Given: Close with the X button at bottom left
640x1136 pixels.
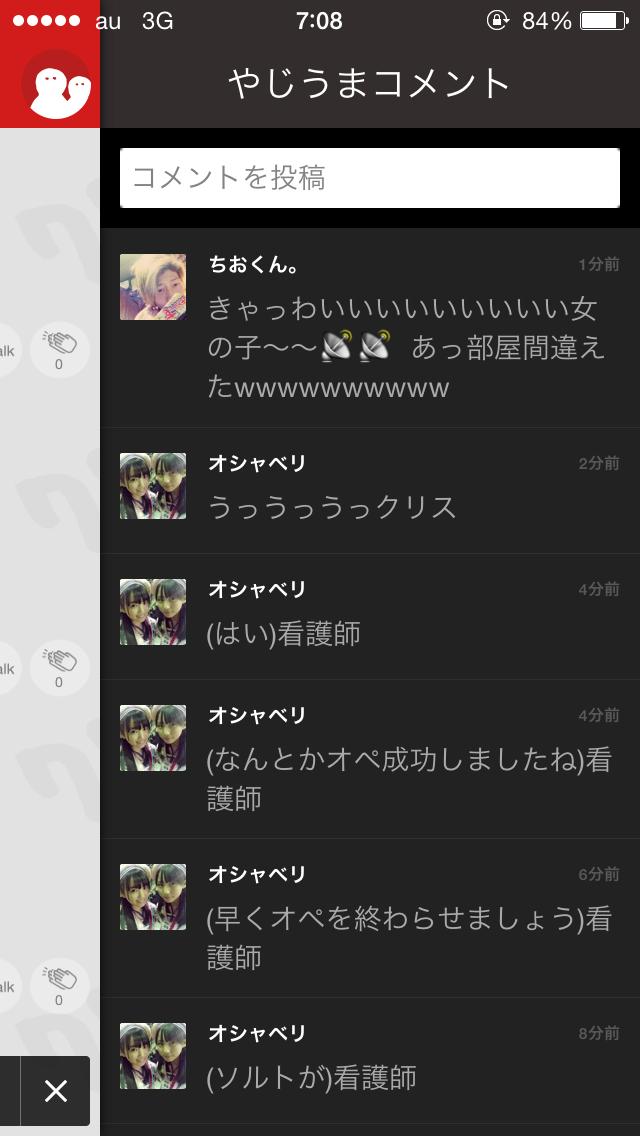Looking at the screenshot, I should click(56, 1091).
